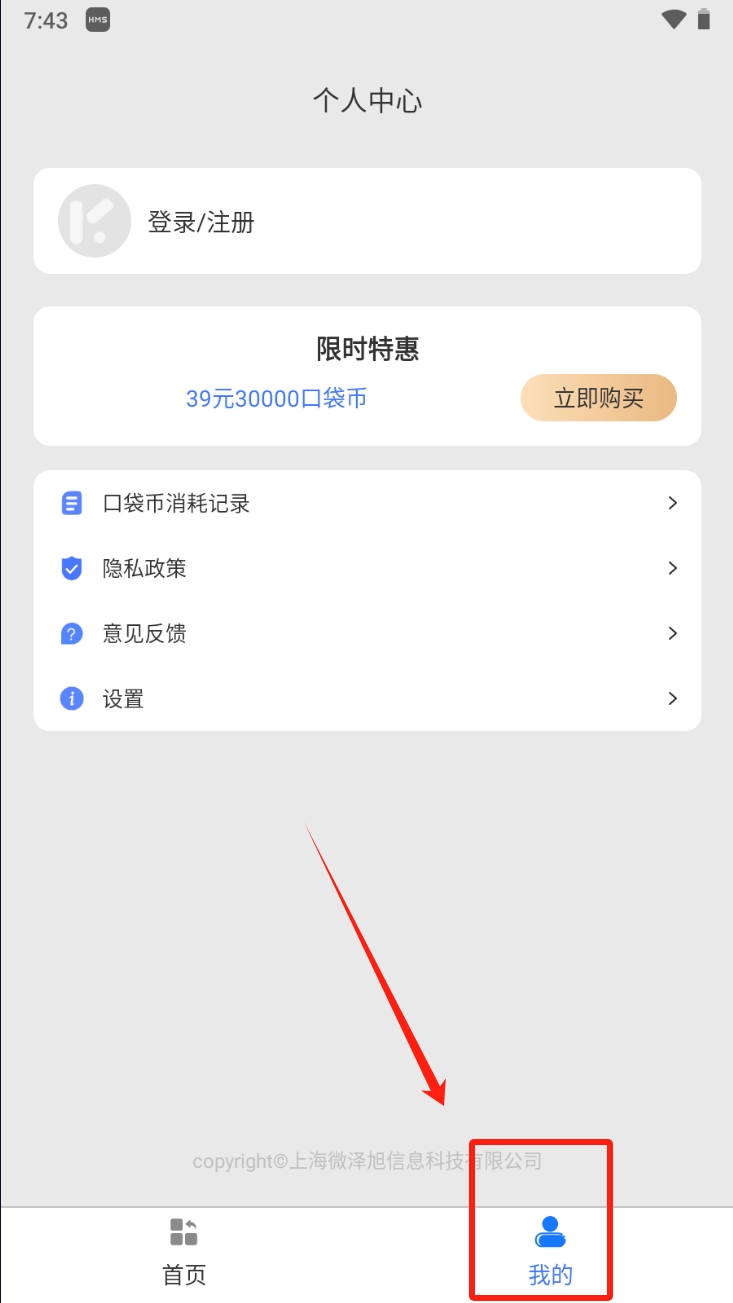733x1303 pixels.
Task: Open 意见反馈 feedback
Action: click(x=367, y=634)
